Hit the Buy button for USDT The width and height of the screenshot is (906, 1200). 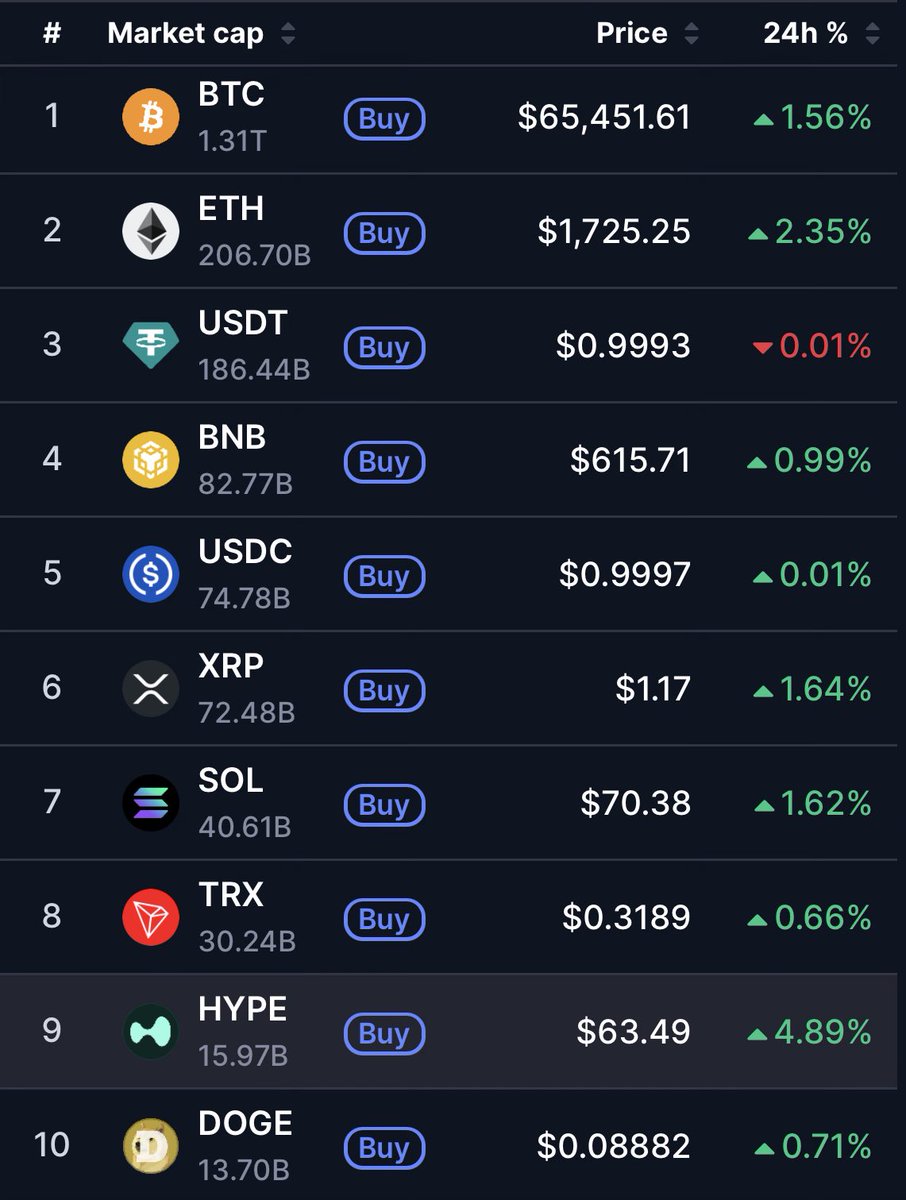tap(384, 347)
